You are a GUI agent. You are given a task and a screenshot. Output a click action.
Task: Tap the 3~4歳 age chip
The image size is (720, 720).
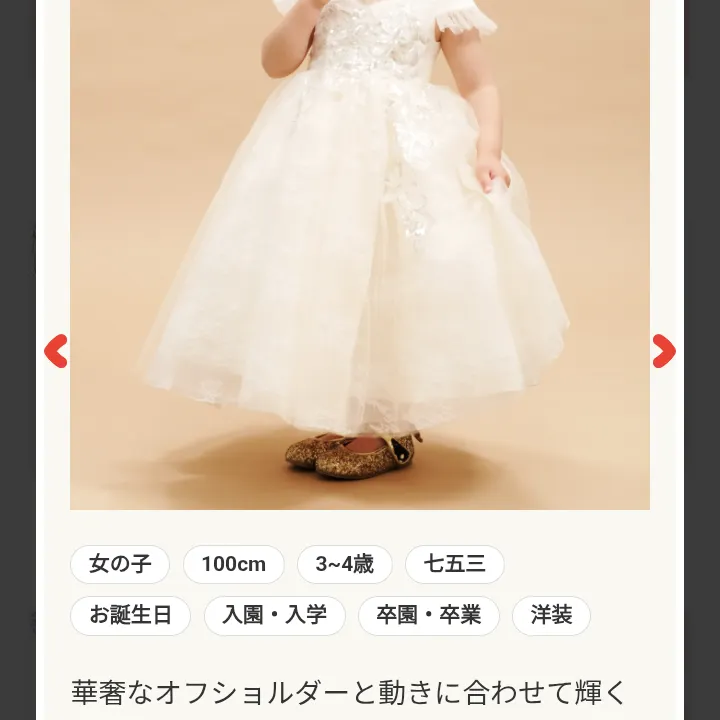(x=344, y=564)
